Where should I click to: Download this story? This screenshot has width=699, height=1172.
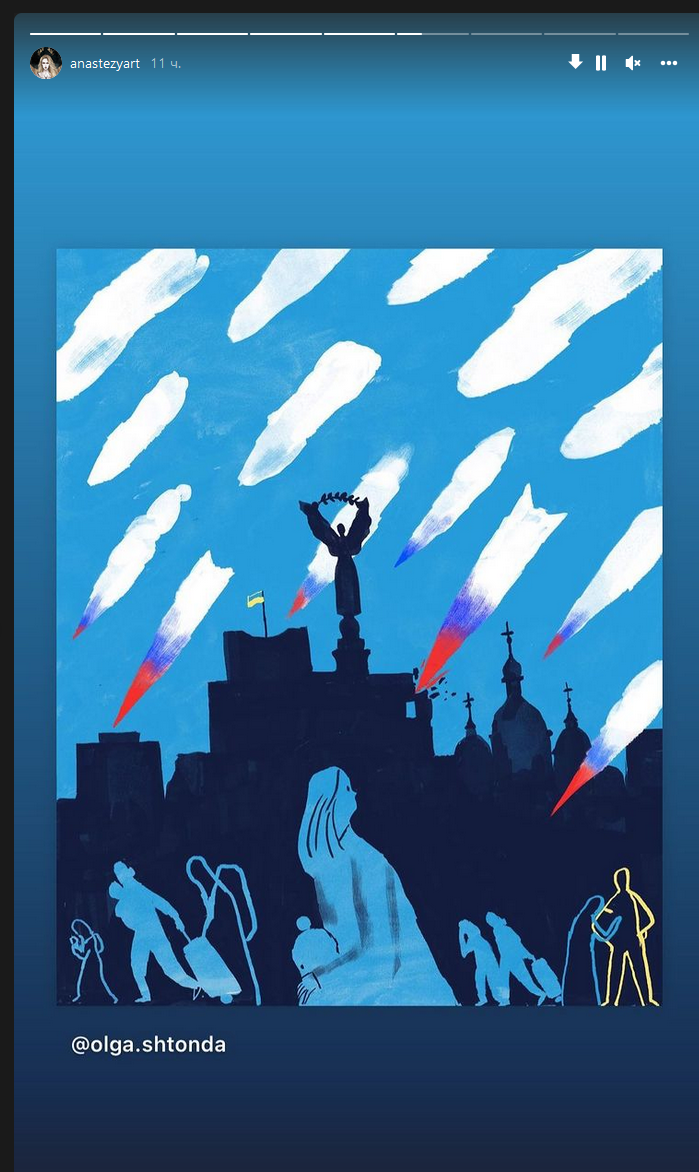click(575, 62)
